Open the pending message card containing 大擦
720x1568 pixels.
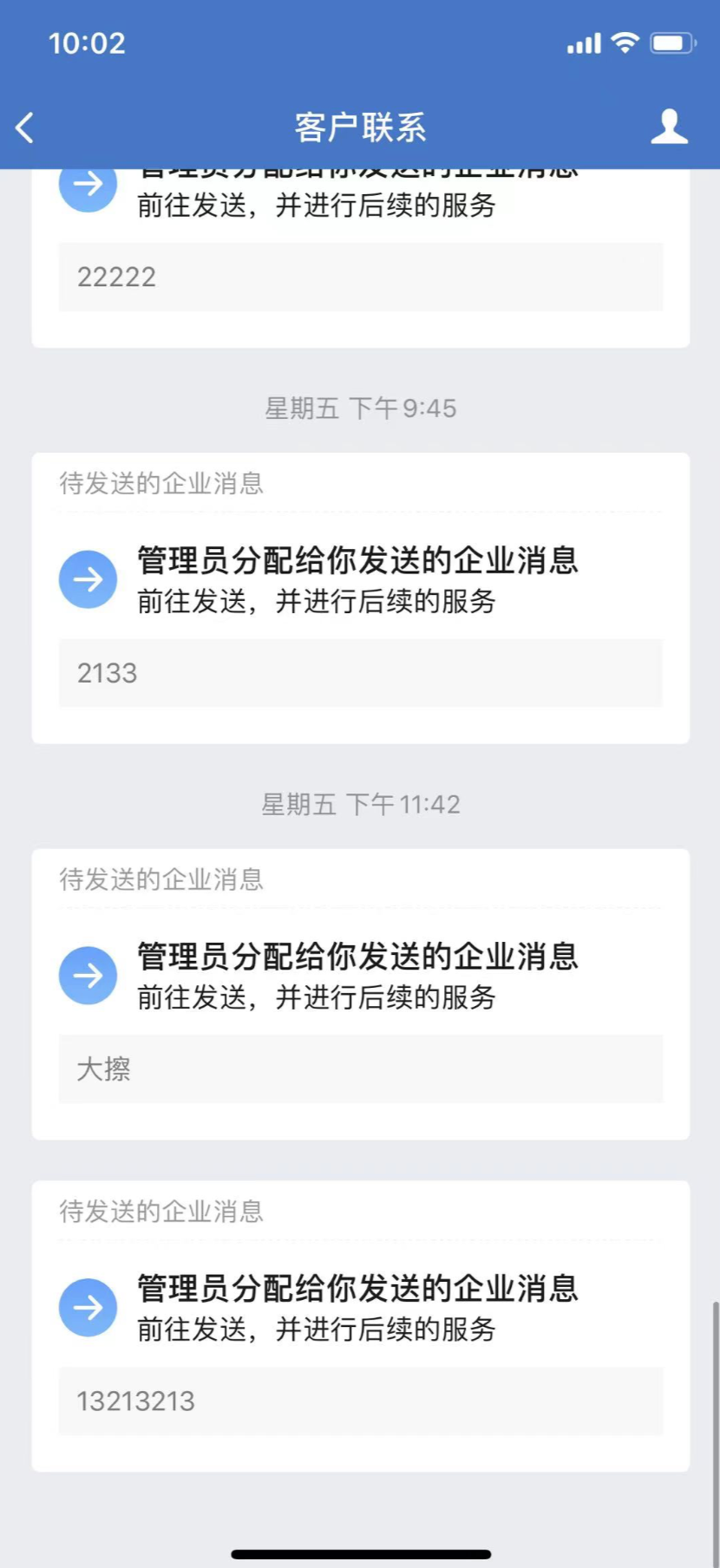(361, 994)
